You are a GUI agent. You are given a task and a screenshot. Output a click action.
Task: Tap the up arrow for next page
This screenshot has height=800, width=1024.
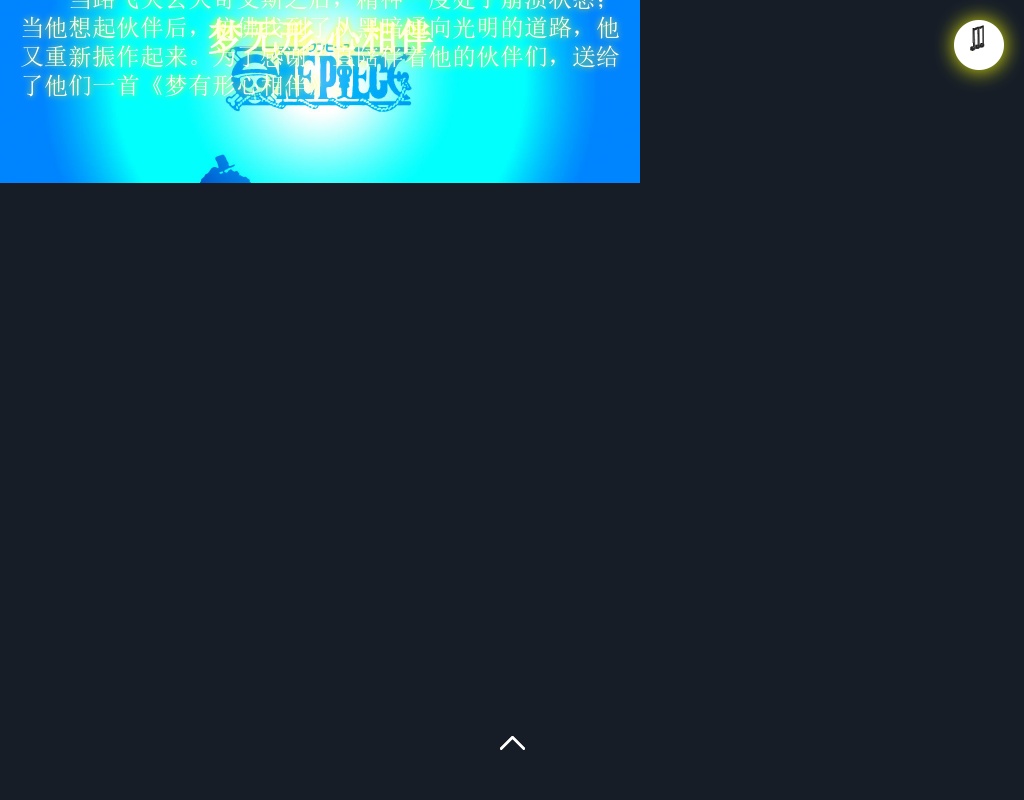[512, 743]
